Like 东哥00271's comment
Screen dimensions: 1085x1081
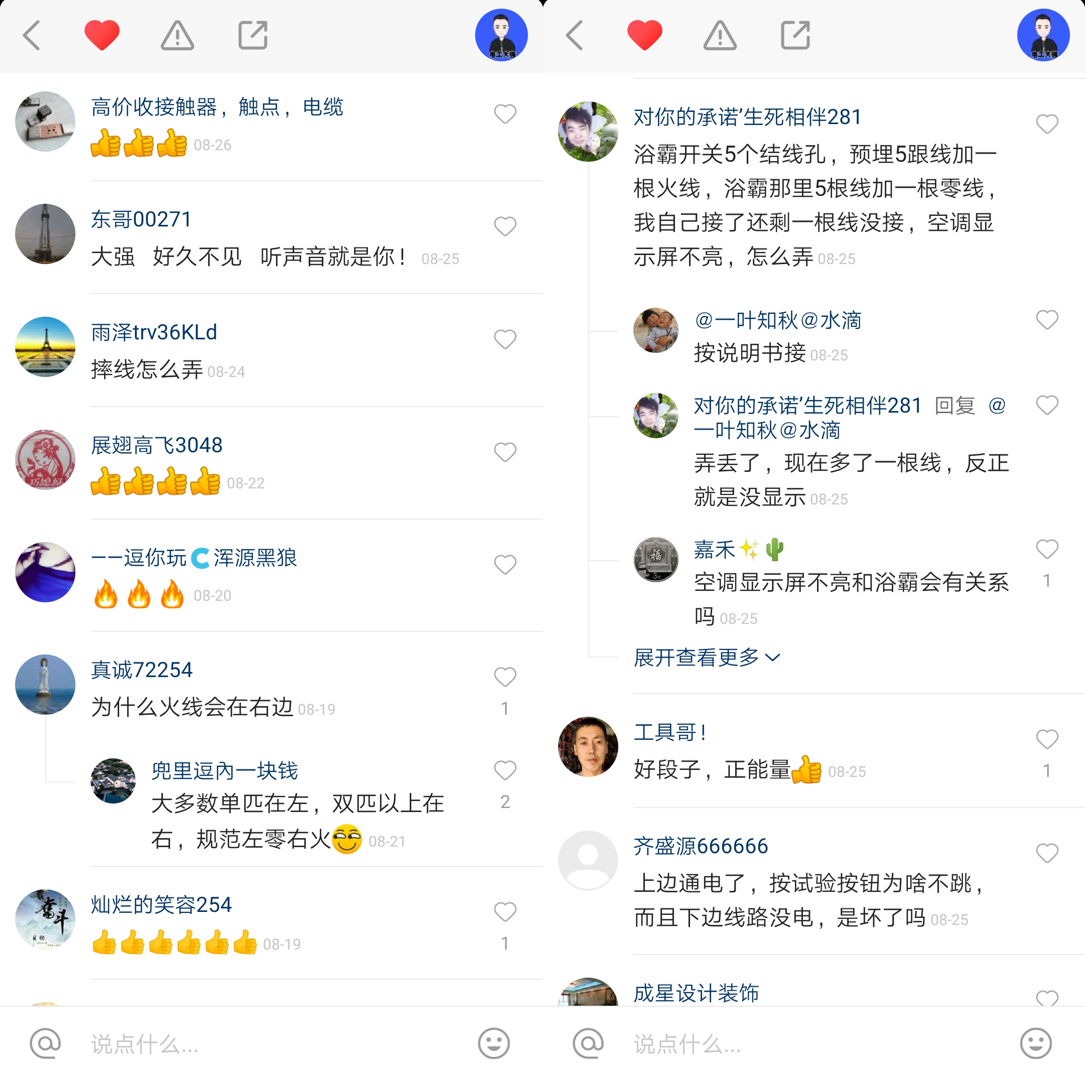(505, 226)
